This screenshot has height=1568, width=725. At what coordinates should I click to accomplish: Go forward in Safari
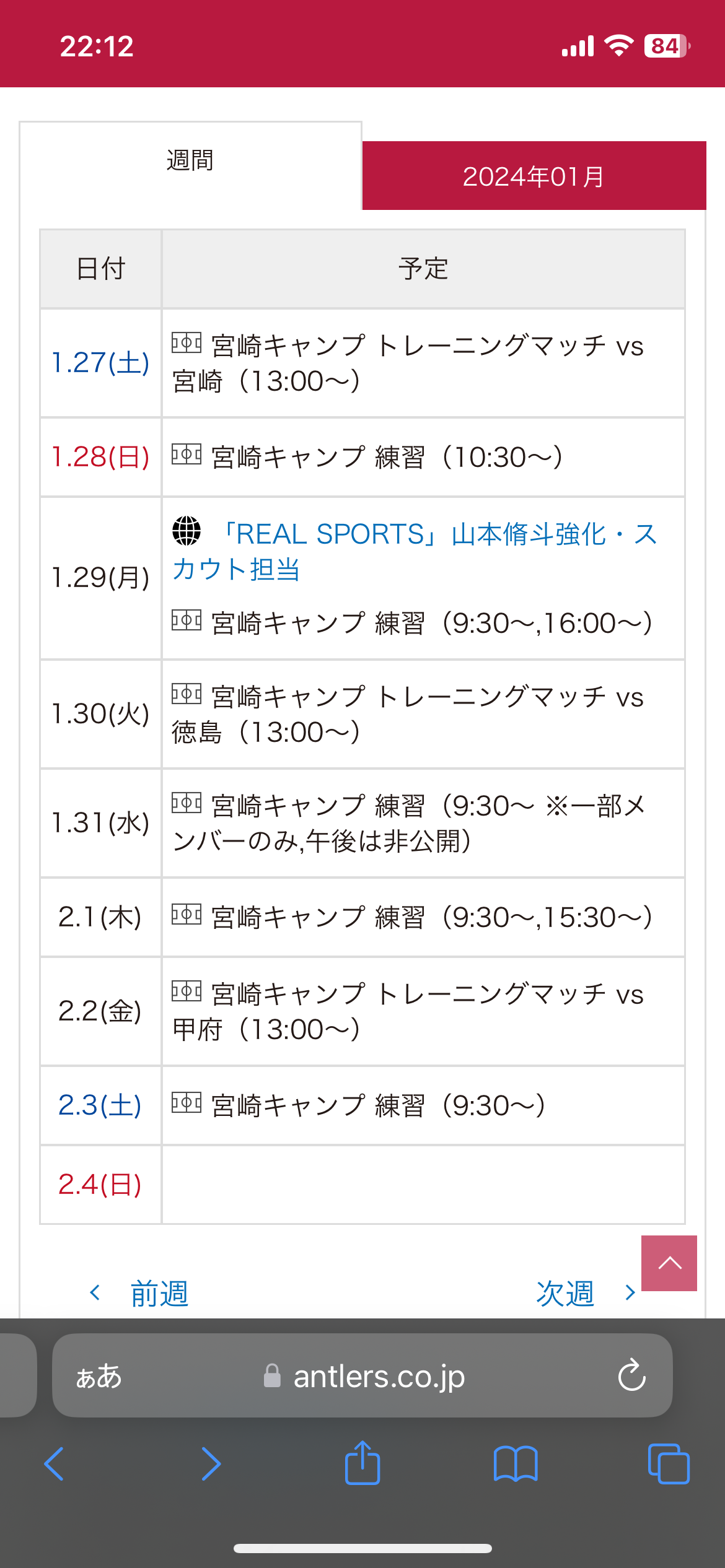tap(211, 1464)
